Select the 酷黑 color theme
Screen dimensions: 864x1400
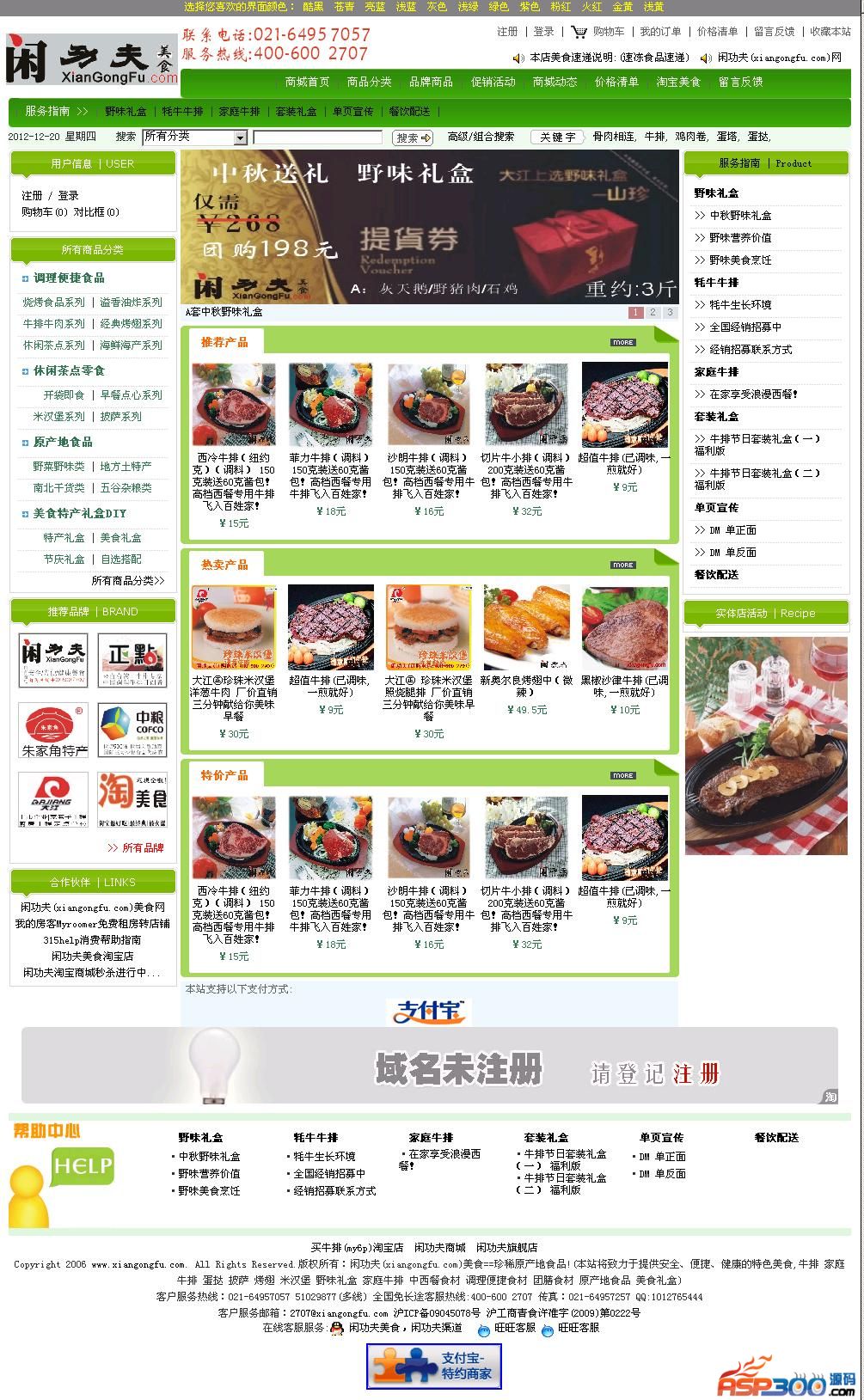click(x=313, y=6)
